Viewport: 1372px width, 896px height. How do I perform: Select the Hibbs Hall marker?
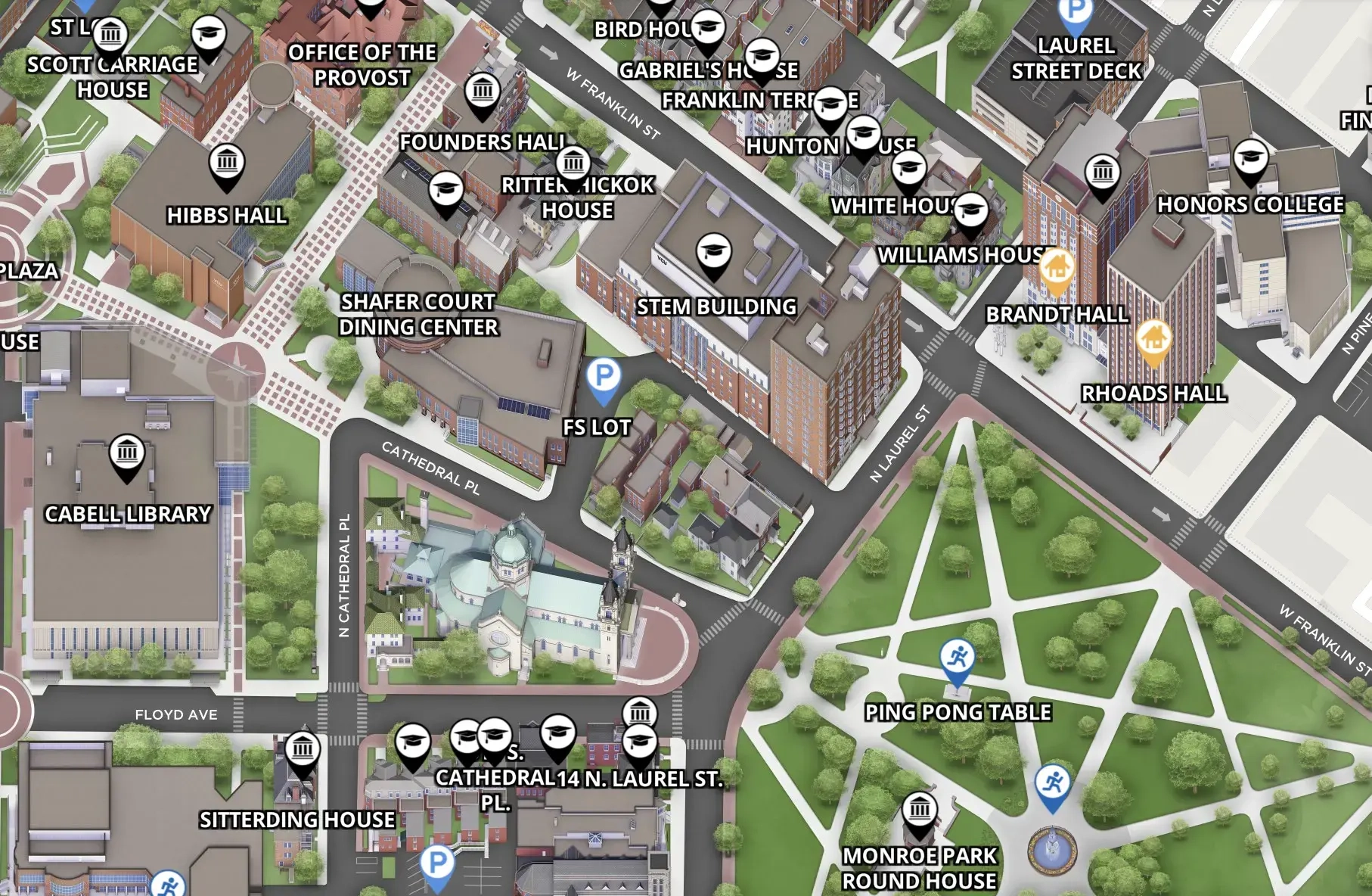pyautogui.click(x=227, y=163)
